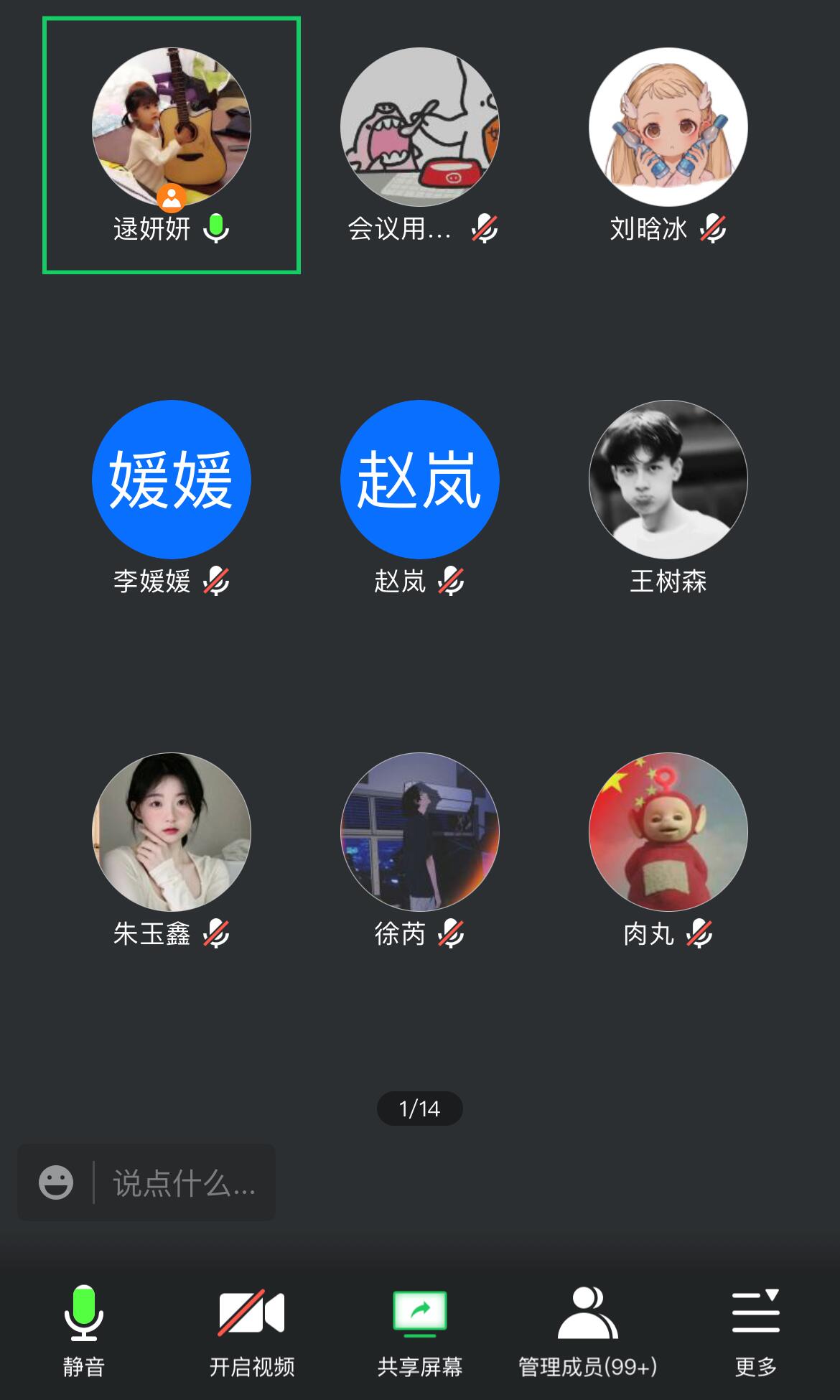This screenshot has width=840, height=1400.
Task: Open the 更多 options menu
Action: point(756,1330)
